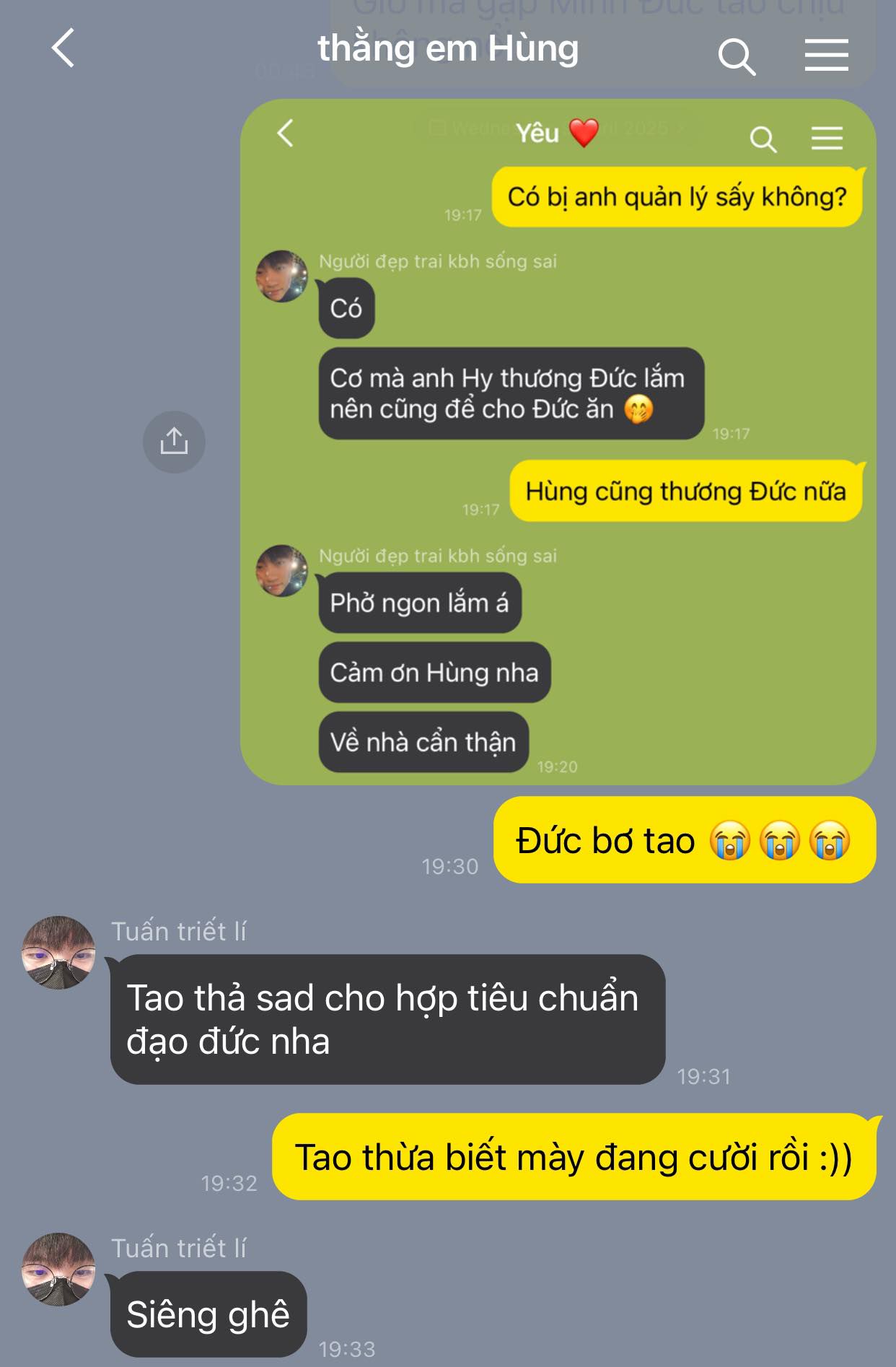View Tuấn triết lí's avatar above Siêng ghê
896x1367 pixels.
(58, 1269)
